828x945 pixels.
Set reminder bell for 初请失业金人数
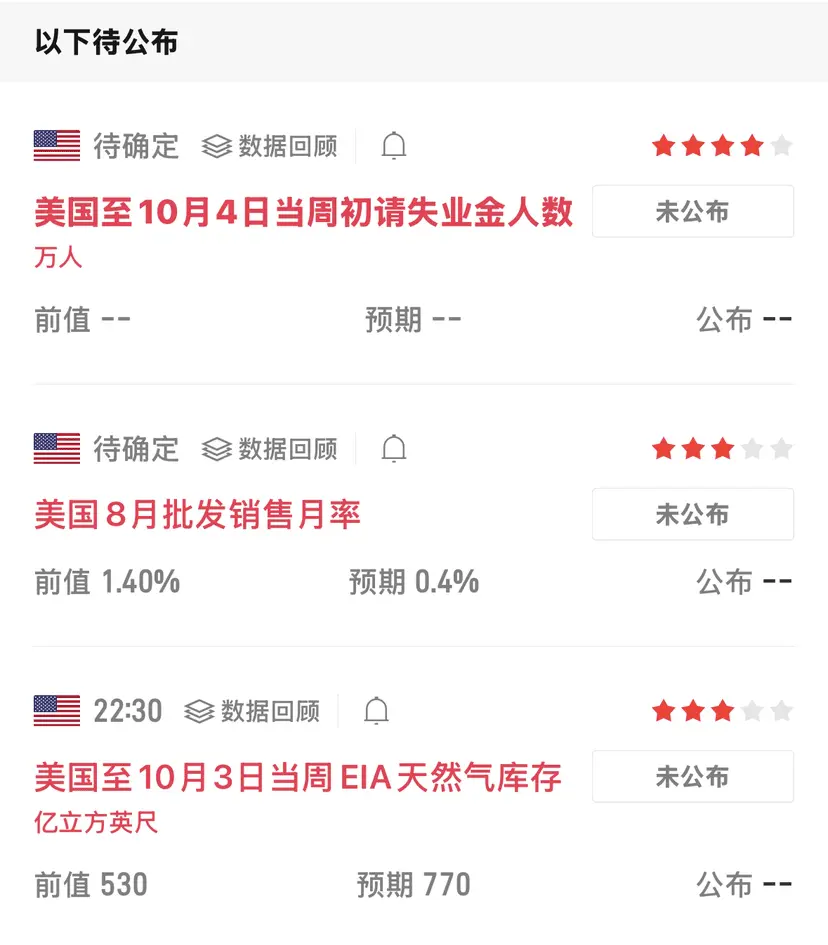394,146
